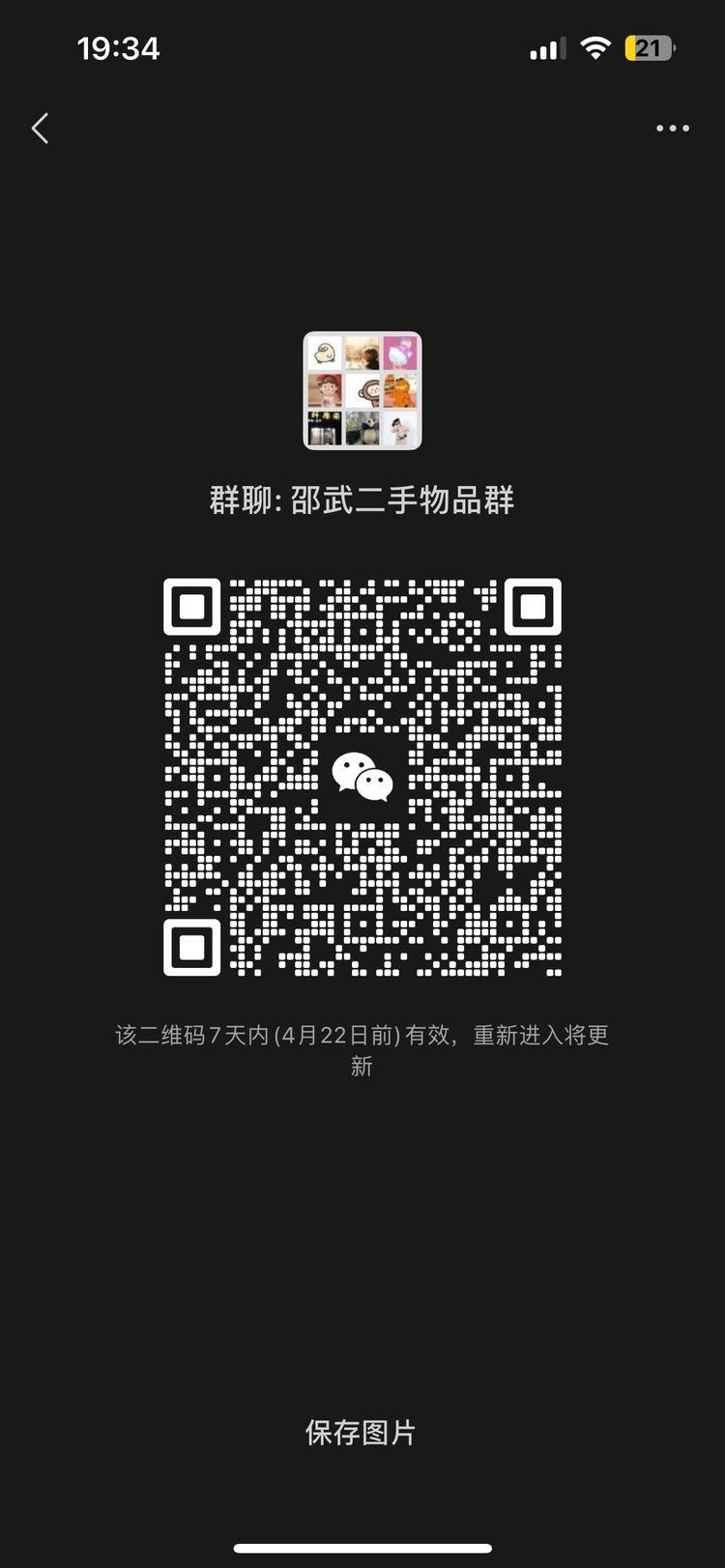Tap 保存图片 to save the image

tap(361, 1432)
